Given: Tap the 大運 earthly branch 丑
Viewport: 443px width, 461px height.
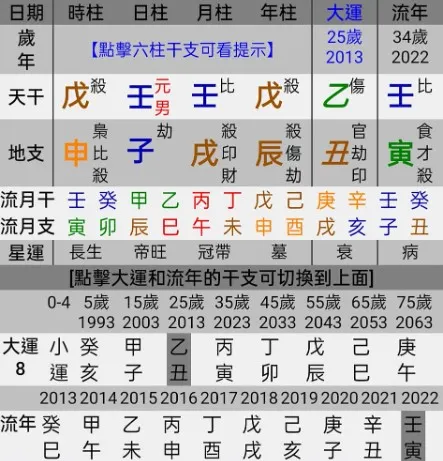Looking at the screenshot, I should pos(336,153).
